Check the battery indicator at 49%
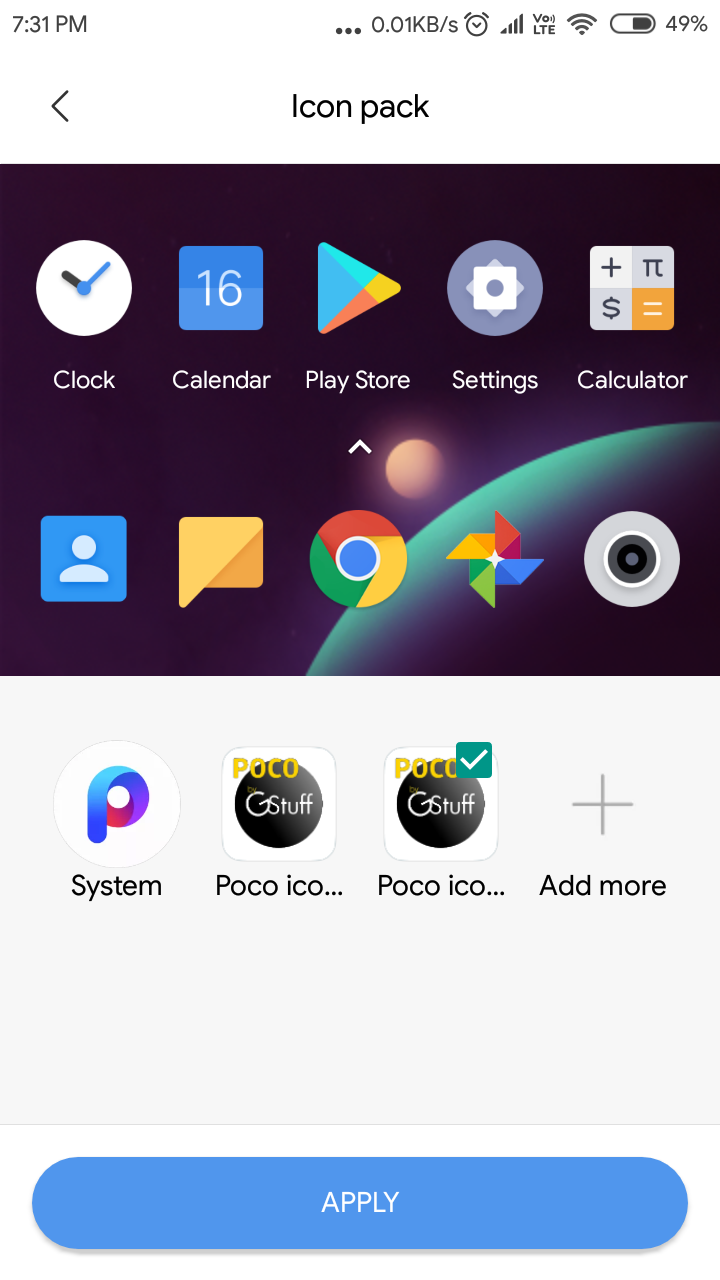The height and width of the screenshot is (1280, 720). tap(633, 22)
